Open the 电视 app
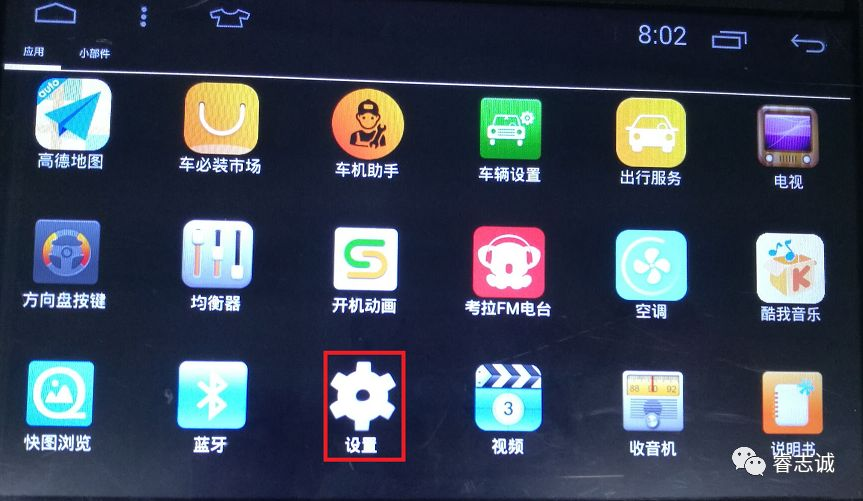Screen dimensions: 863x501 coord(788,138)
